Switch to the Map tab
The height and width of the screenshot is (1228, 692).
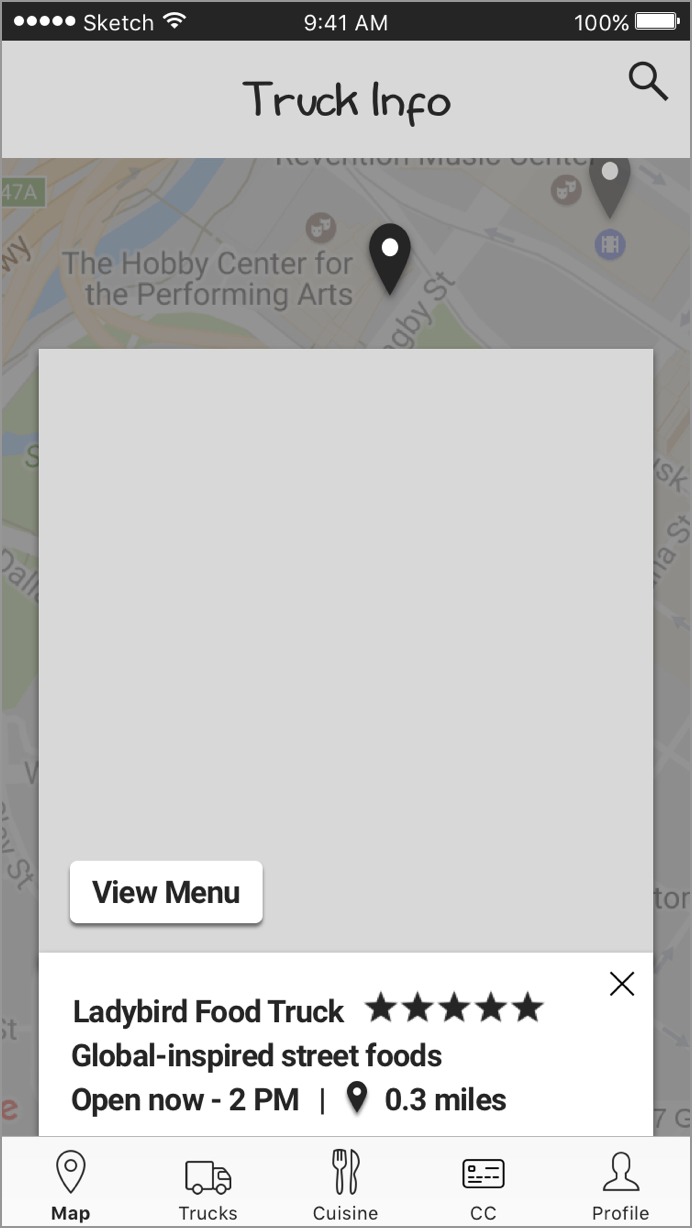pyautogui.click(x=70, y=1186)
